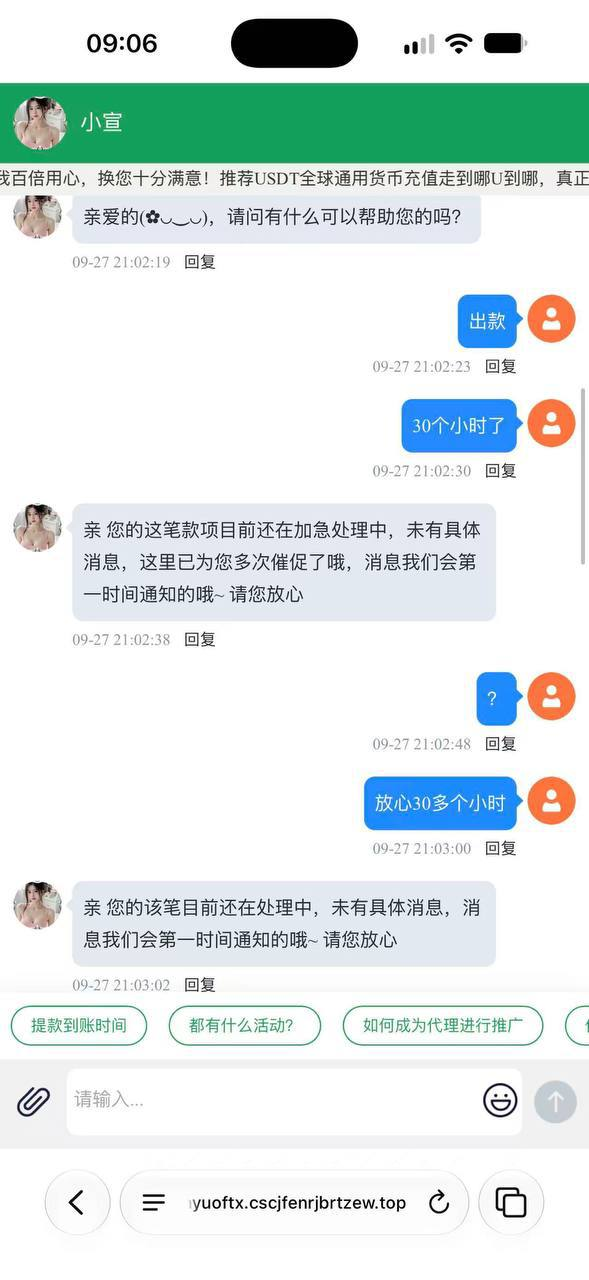Send the message with arrow button
The height and width of the screenshot is (1280, 589).
[x=555, y=1102]
